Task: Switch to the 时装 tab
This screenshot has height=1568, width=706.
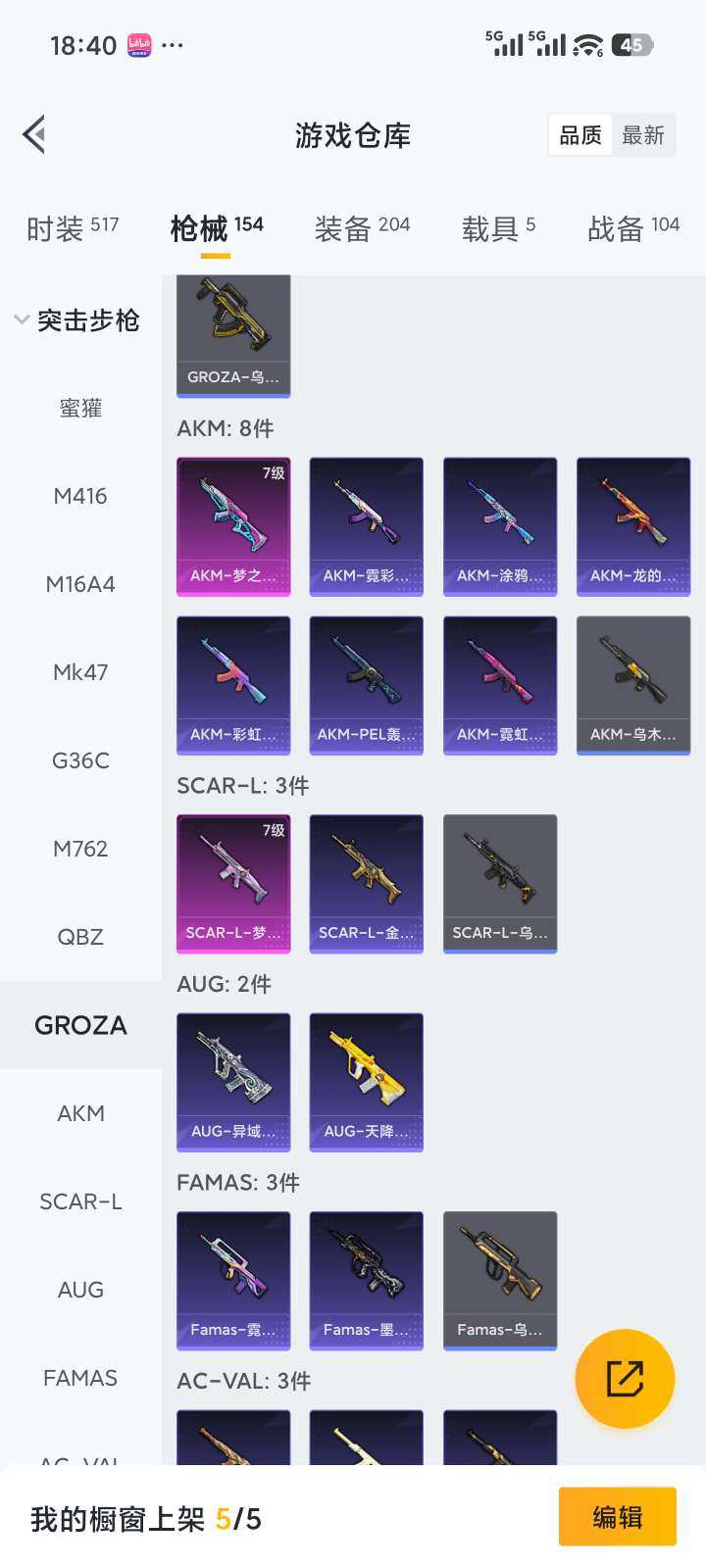Action: 73,228
